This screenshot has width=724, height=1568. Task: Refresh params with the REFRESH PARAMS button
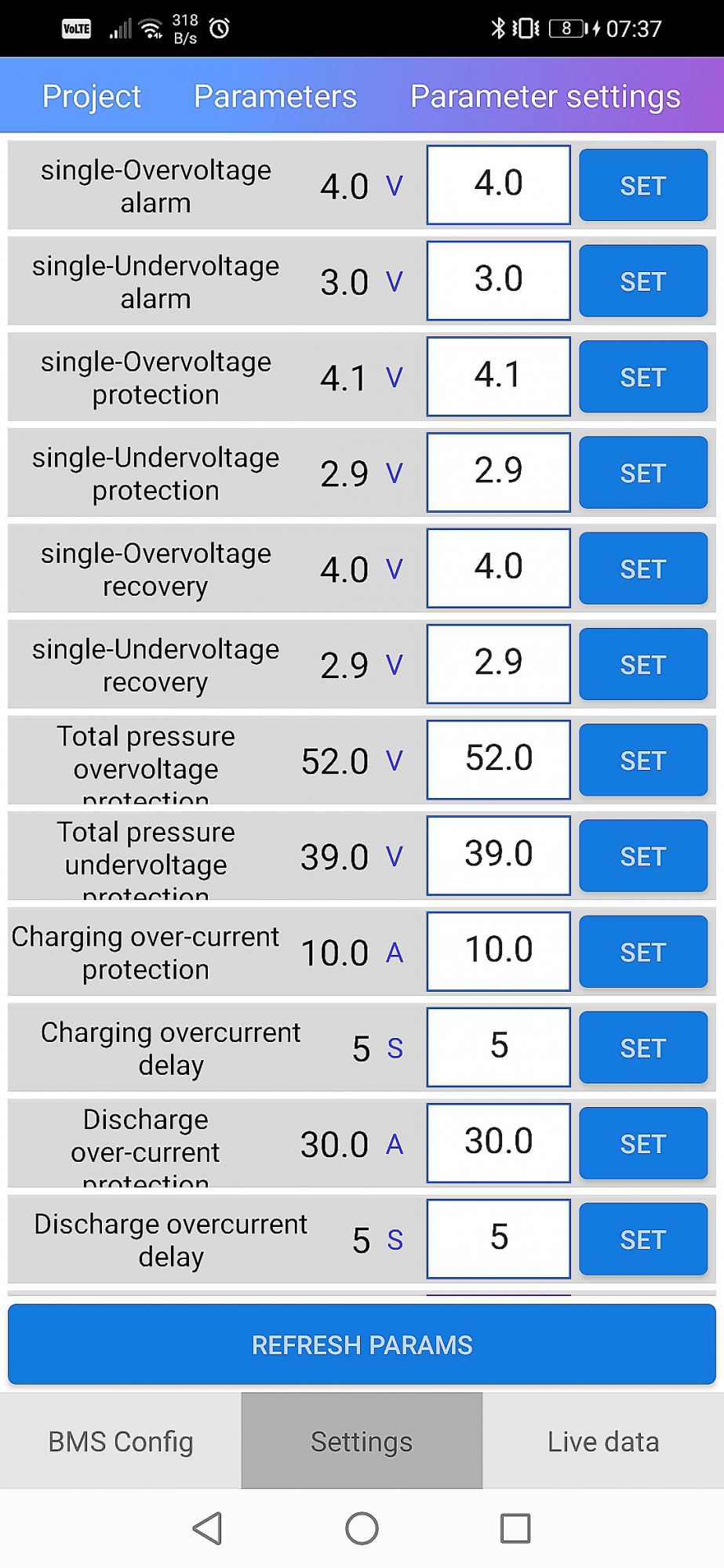pyautogui.click(x=362, y=1345)
